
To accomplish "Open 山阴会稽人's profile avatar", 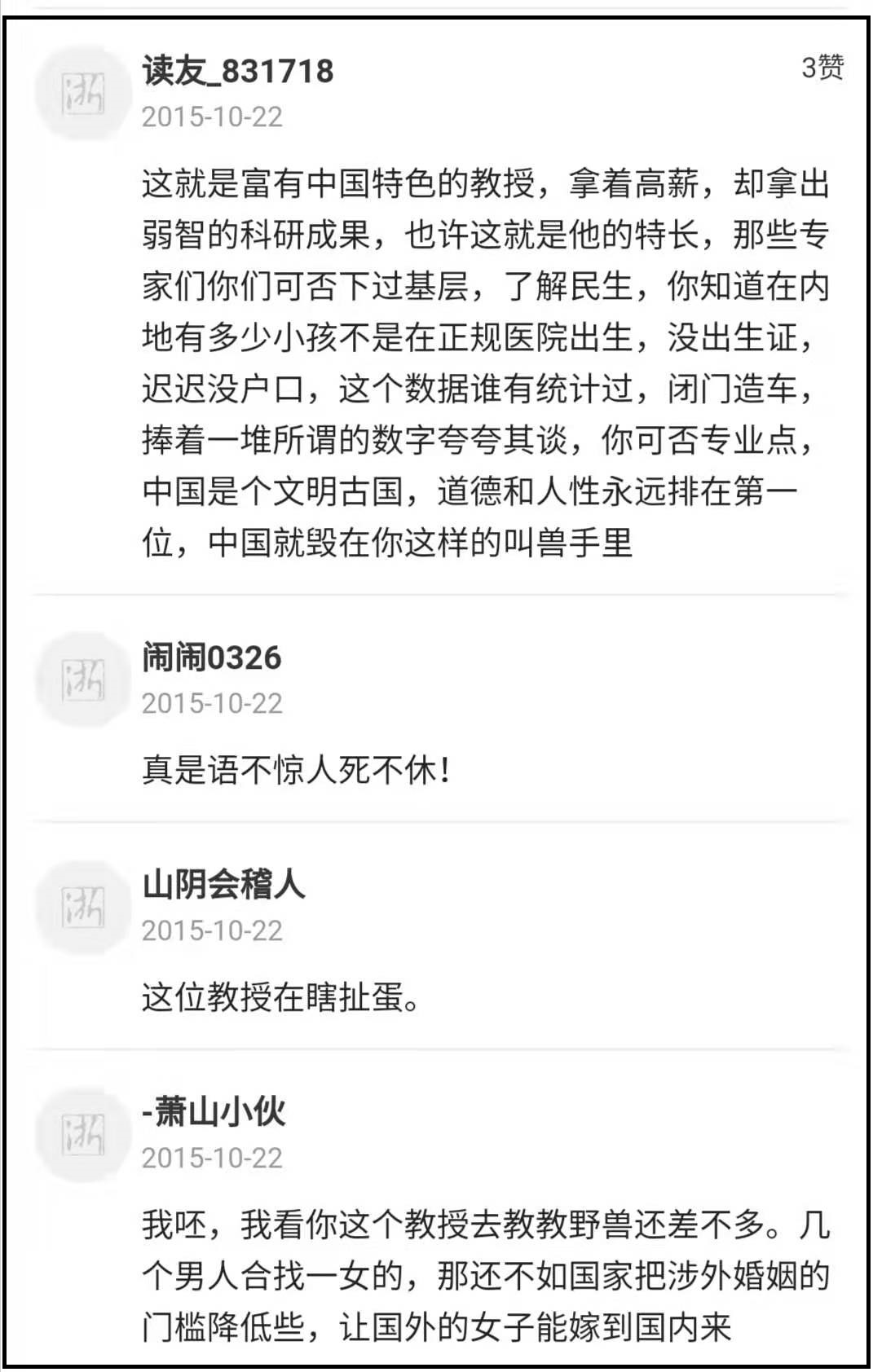I will click(x=82, y=906).
